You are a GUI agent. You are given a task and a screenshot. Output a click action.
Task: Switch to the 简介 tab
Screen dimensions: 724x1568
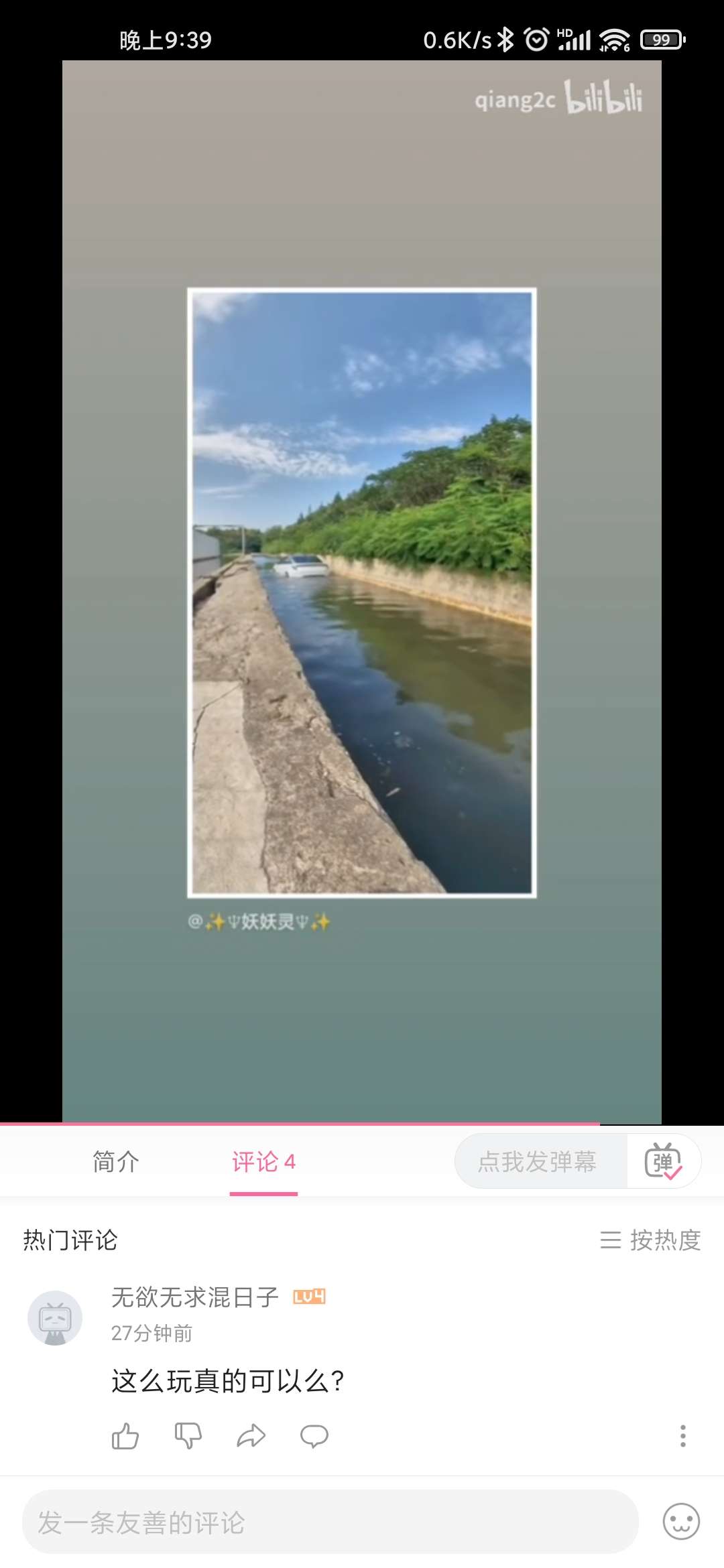[x=116, y=1161]
